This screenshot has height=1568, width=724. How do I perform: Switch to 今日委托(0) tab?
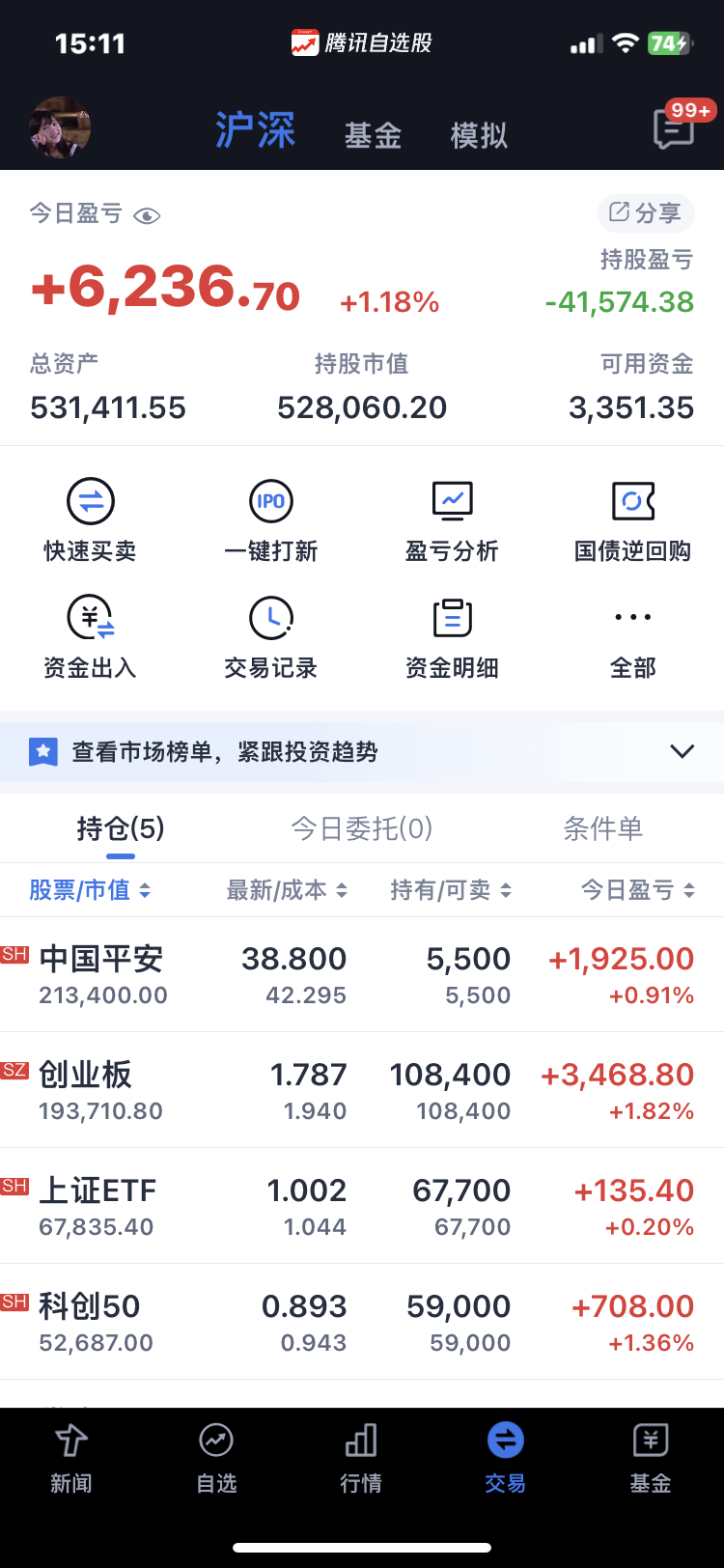pos(362,828)
